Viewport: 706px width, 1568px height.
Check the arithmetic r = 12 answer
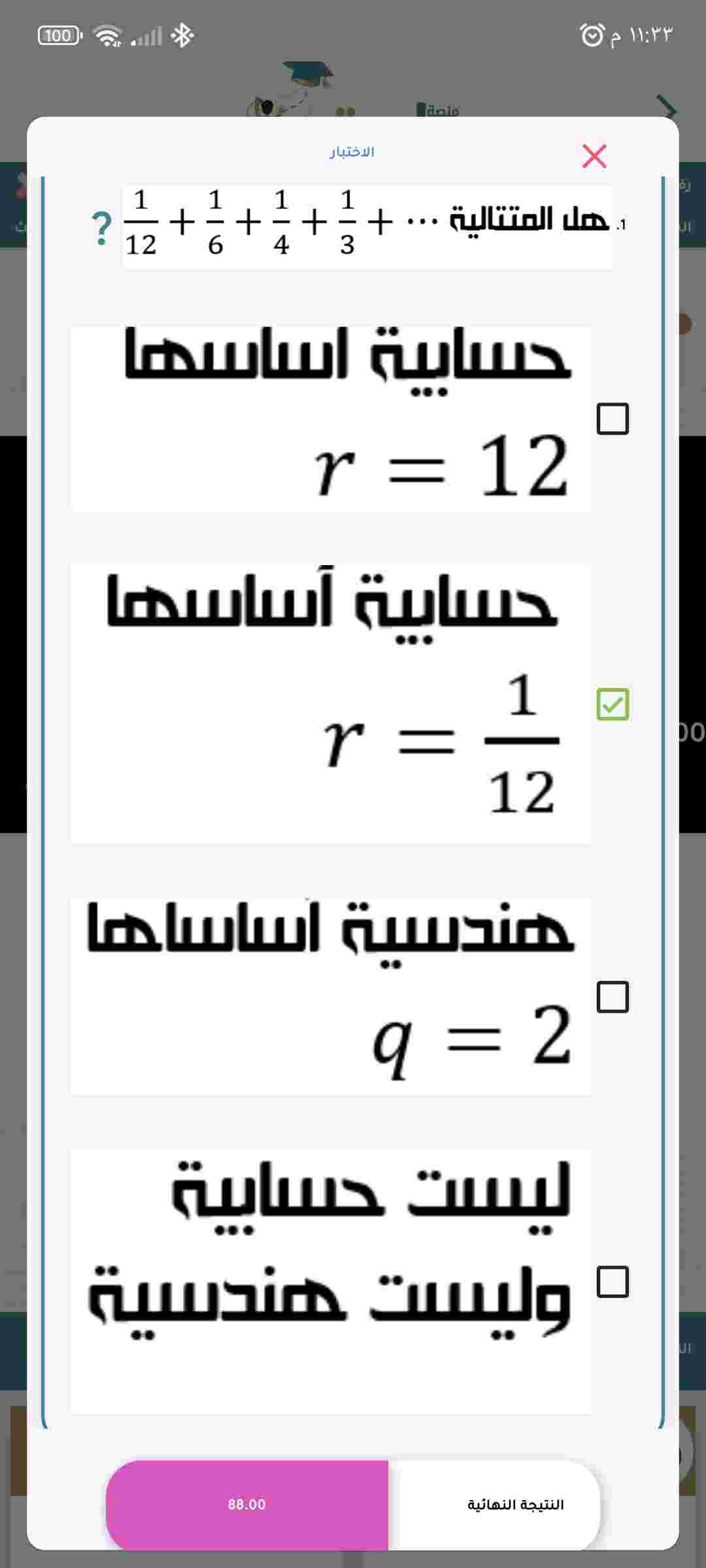pos(613,419)
